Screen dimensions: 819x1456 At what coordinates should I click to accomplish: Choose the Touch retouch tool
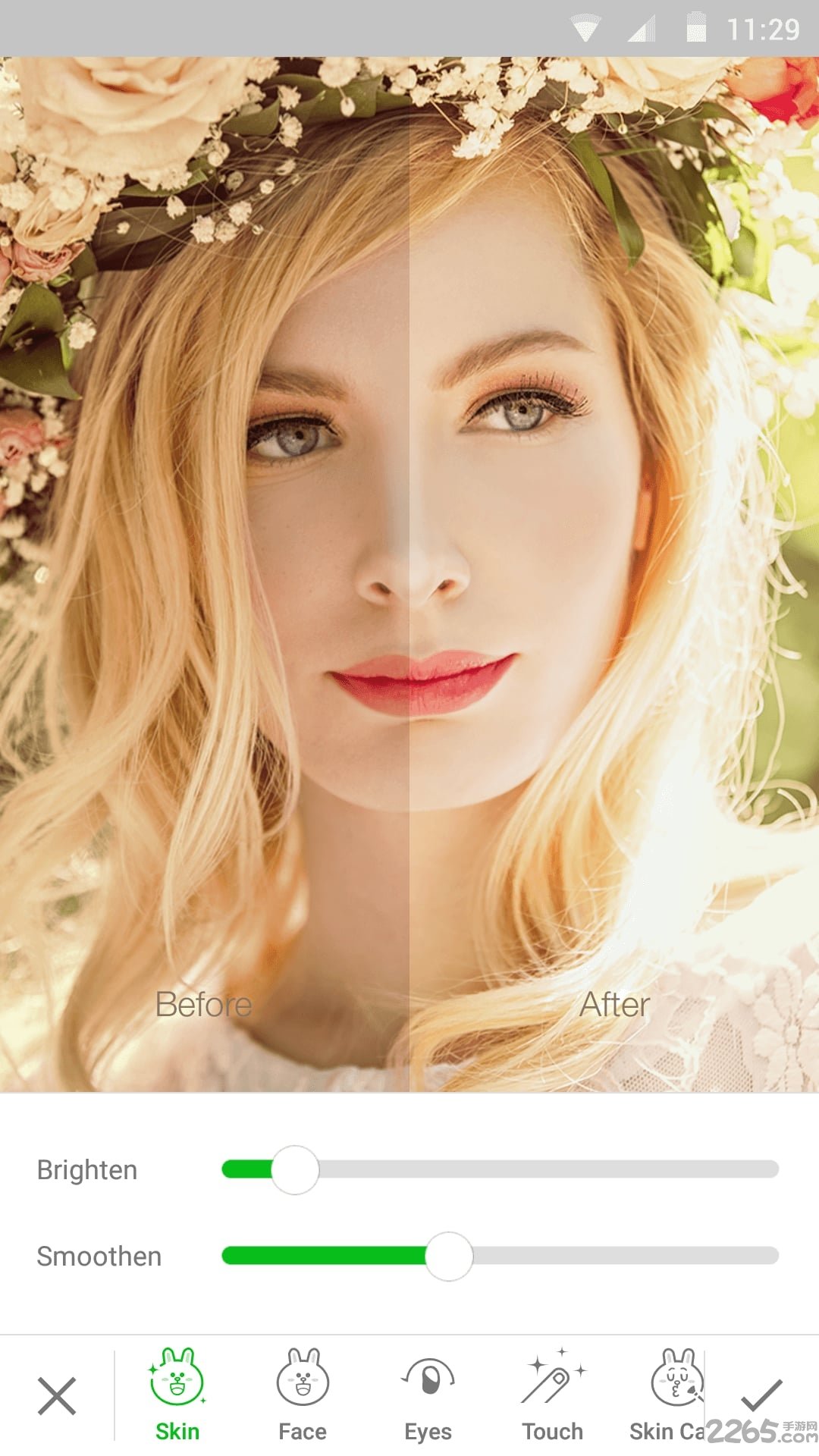pyautogui.click(x=552, y=1395)
